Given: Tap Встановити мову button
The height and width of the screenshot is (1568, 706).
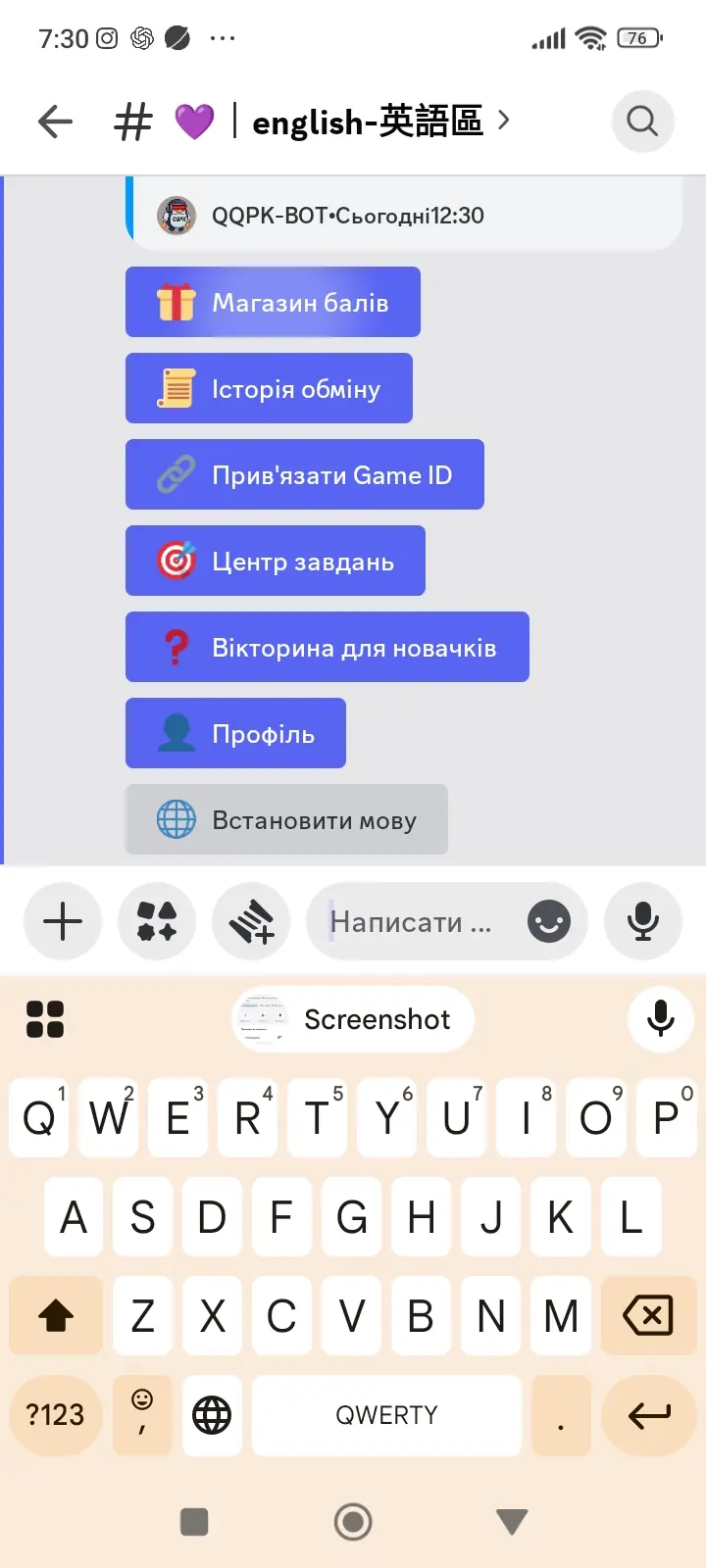Looking at the screenshot, I should pos(286,819).
